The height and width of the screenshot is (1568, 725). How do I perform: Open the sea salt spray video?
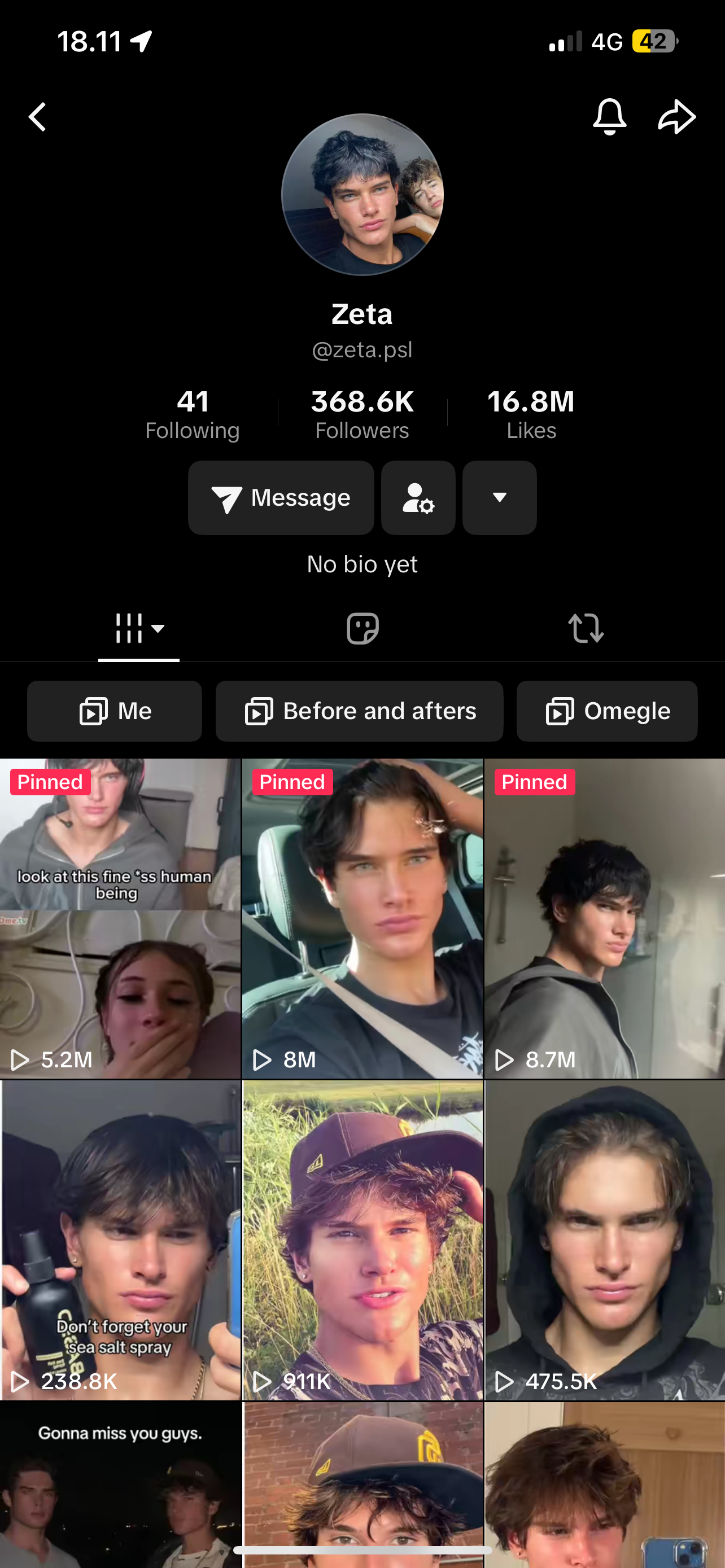click(x=120, y=1241)
